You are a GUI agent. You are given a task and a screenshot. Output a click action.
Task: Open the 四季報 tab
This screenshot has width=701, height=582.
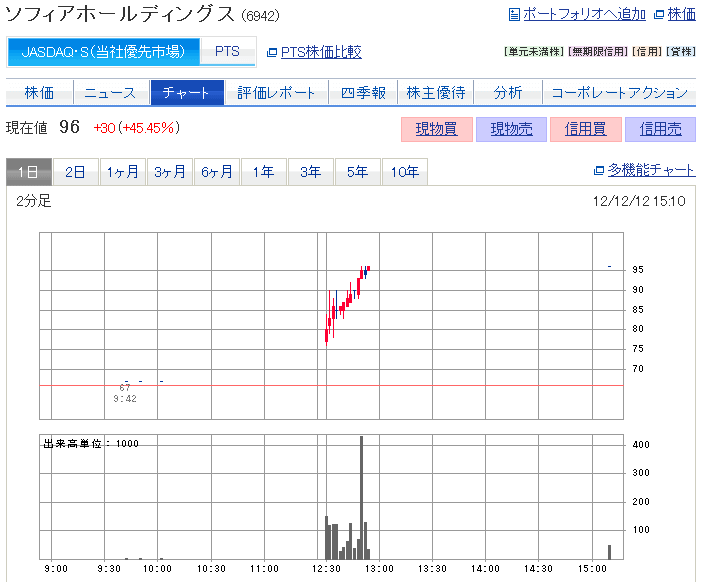(362, 93)
